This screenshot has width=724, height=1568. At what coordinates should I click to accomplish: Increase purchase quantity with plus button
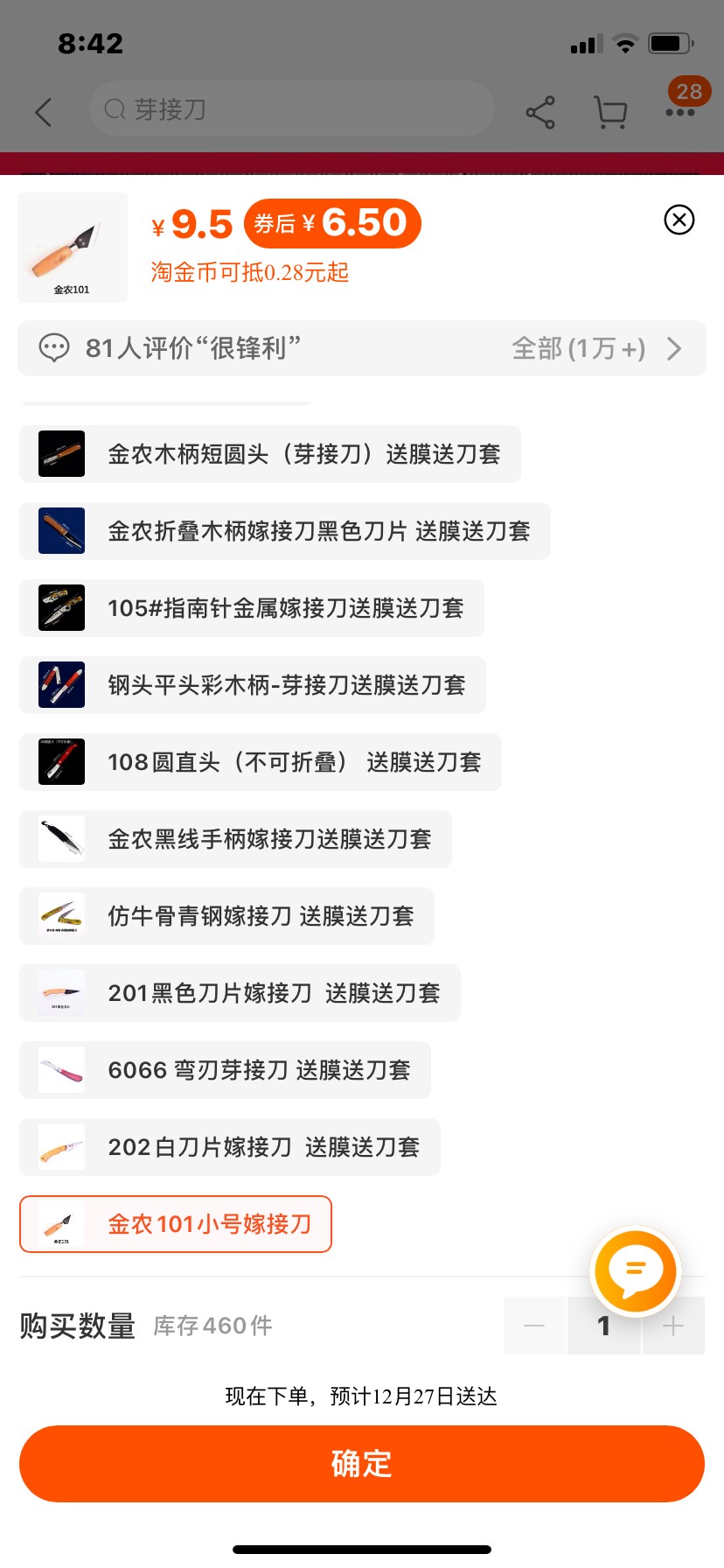point(673,1326)
